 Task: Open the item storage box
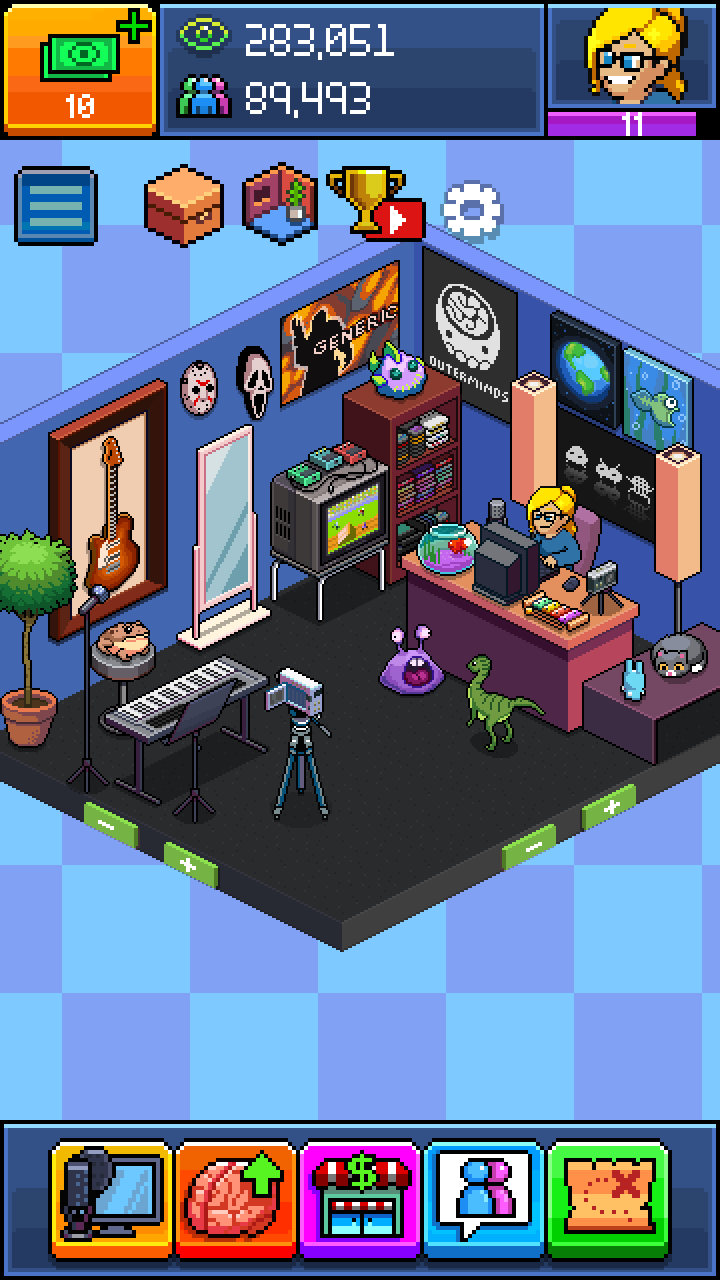click(x=183, y=201)
